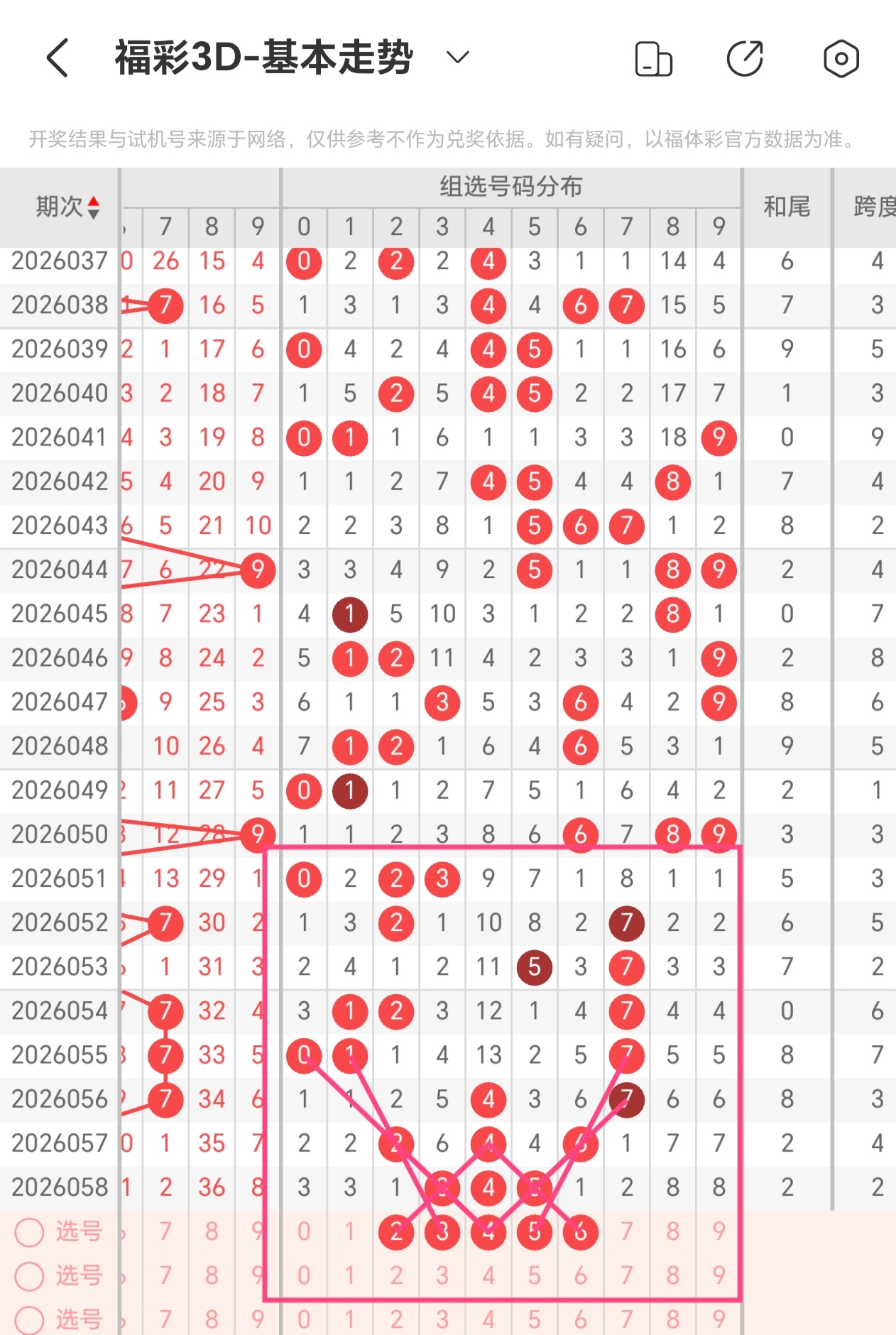Select the first 选号 radio circle
Image resolution: width=896 pixels, height=1335 pixels.
(30, 1231)
